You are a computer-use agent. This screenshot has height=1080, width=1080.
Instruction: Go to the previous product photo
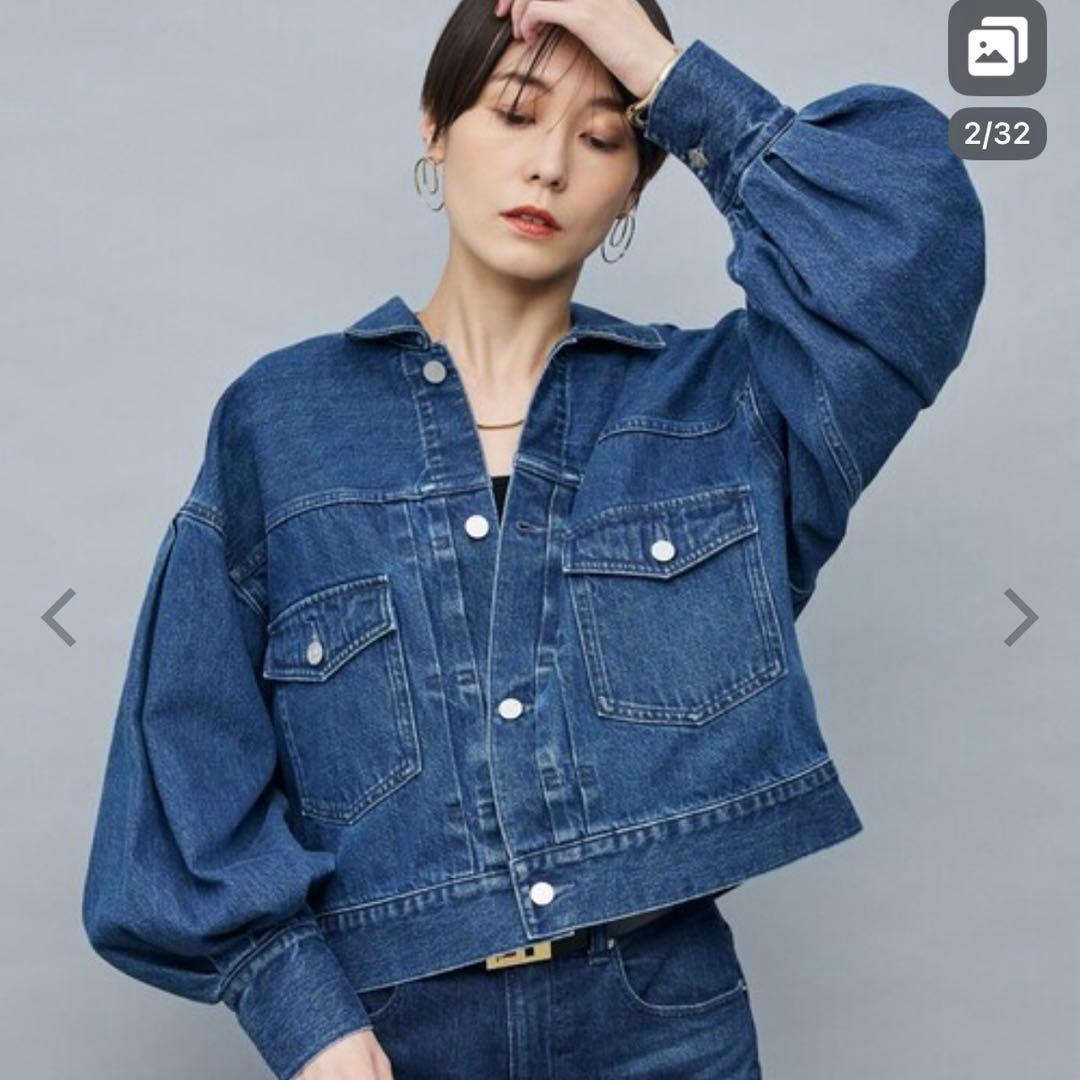pos(59,617)
